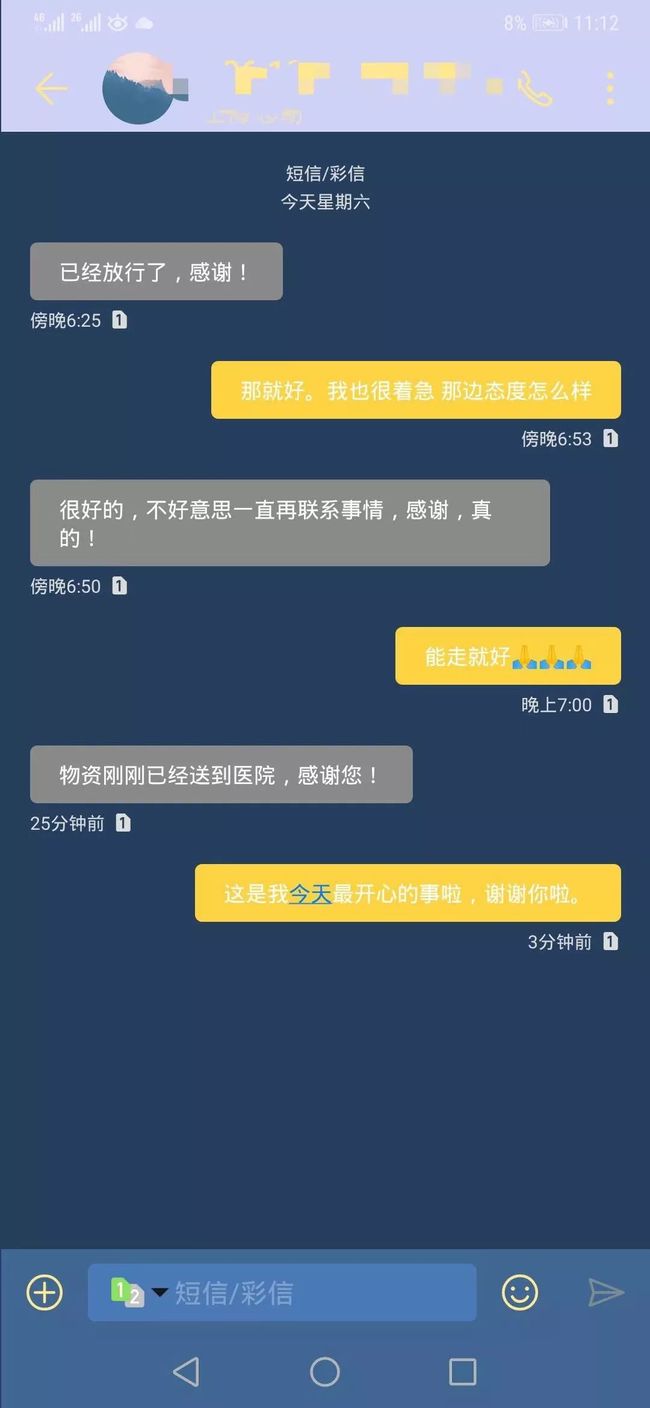Open the emoji smiley picker

pyautogui.click(x=520, y=1292)
